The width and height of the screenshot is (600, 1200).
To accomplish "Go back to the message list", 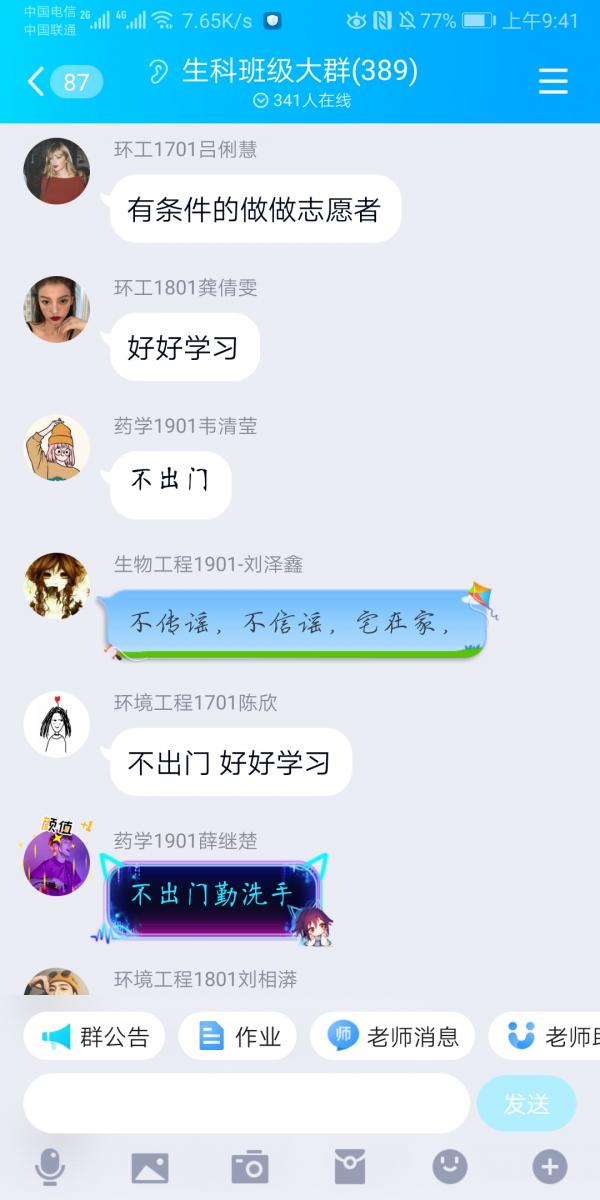I will point(64,81).
